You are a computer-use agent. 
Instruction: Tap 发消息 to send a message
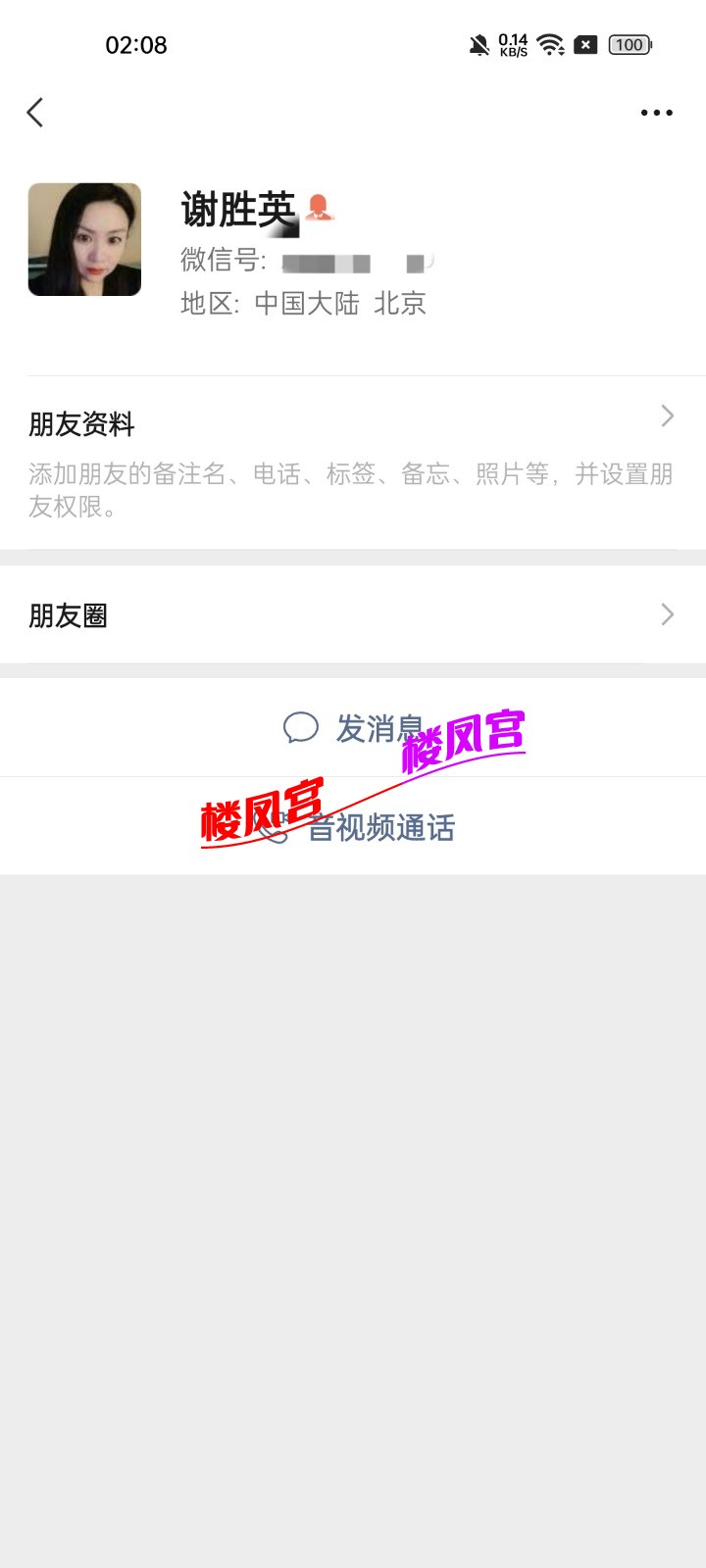[353, 727]
